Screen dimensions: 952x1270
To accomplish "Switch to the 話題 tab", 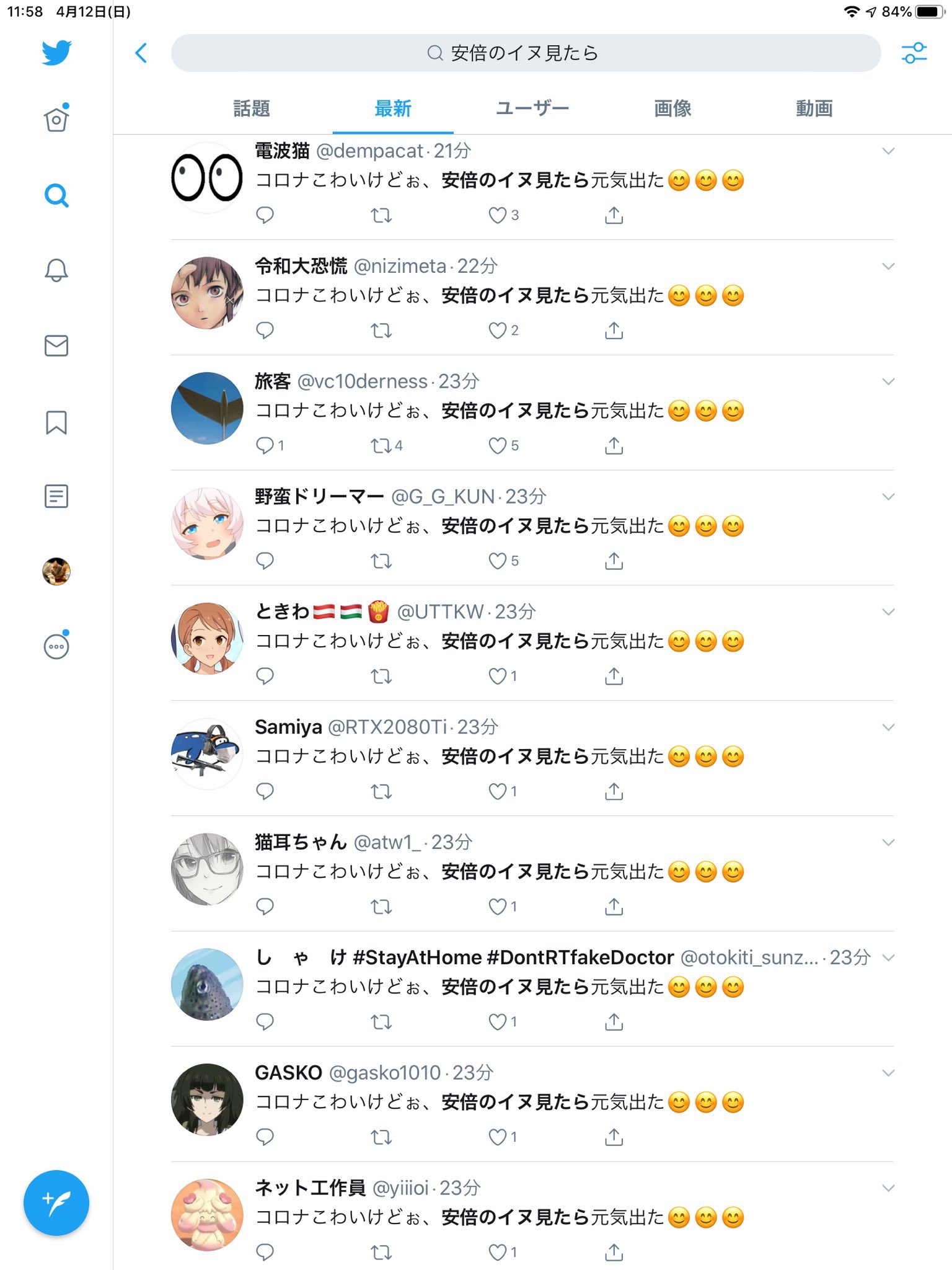I will coord(252,109).
